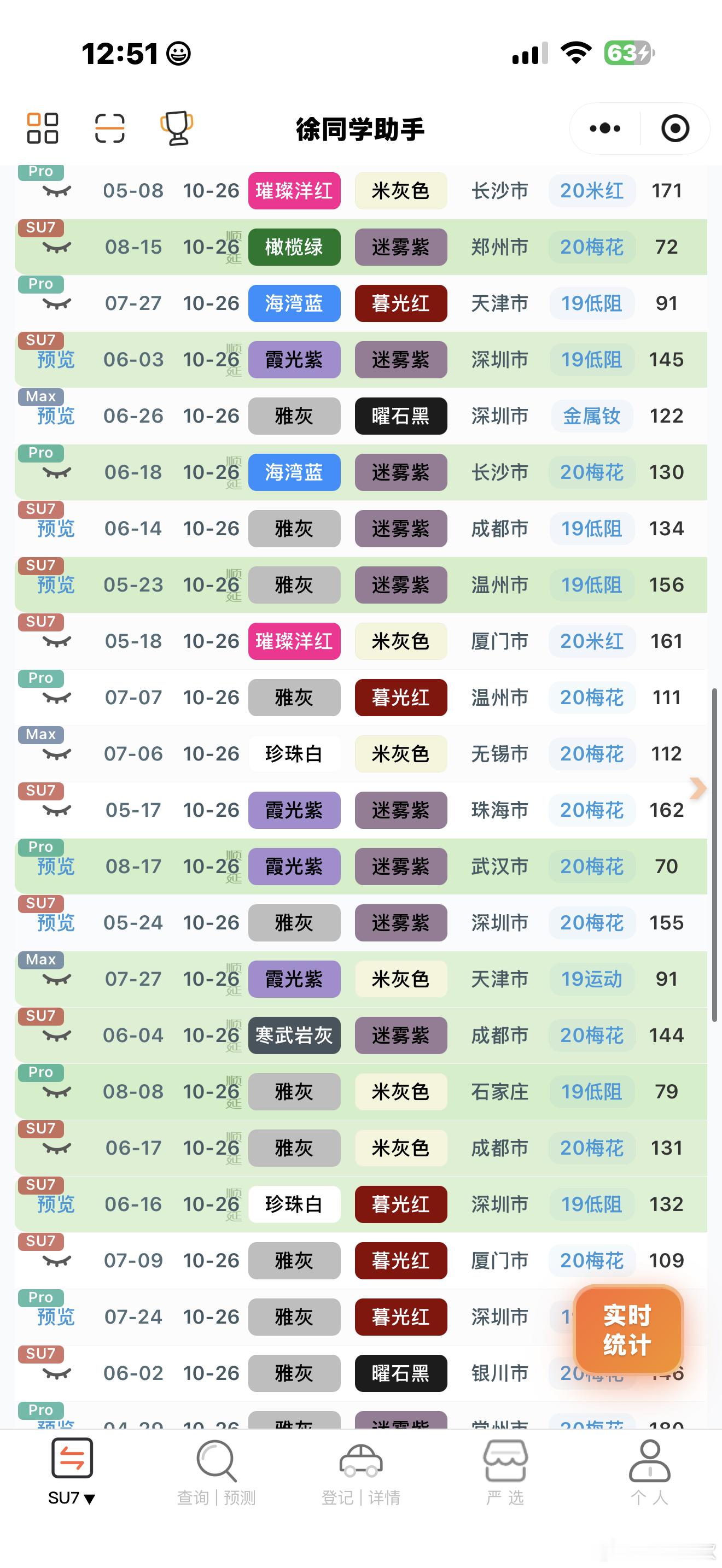Viewport: 722px width, 1568px height.
Task: Open the grid menu icon top left
Action: (x=43, y=128)
